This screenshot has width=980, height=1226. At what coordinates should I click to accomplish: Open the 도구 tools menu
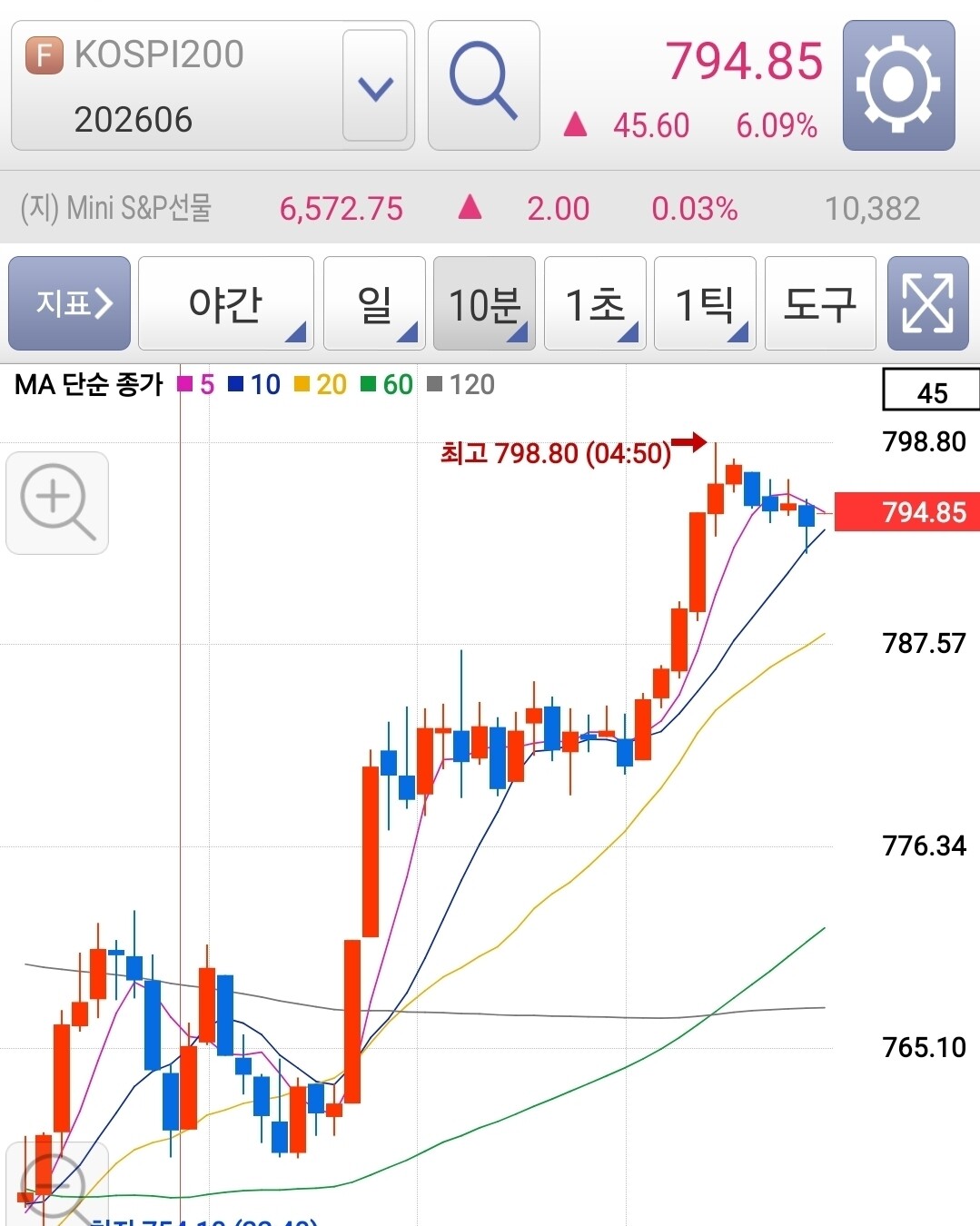[819, 303]
